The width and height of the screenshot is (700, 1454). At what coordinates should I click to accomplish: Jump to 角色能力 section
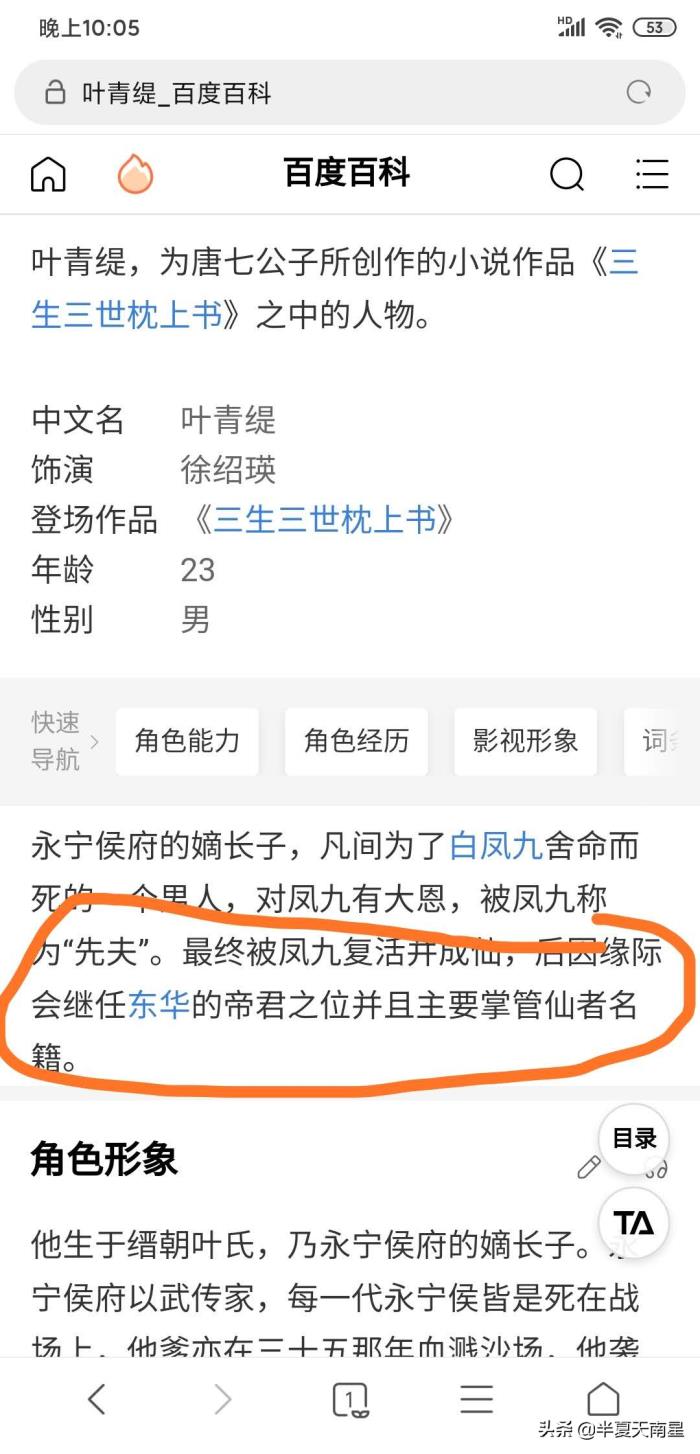coord(187,741)
